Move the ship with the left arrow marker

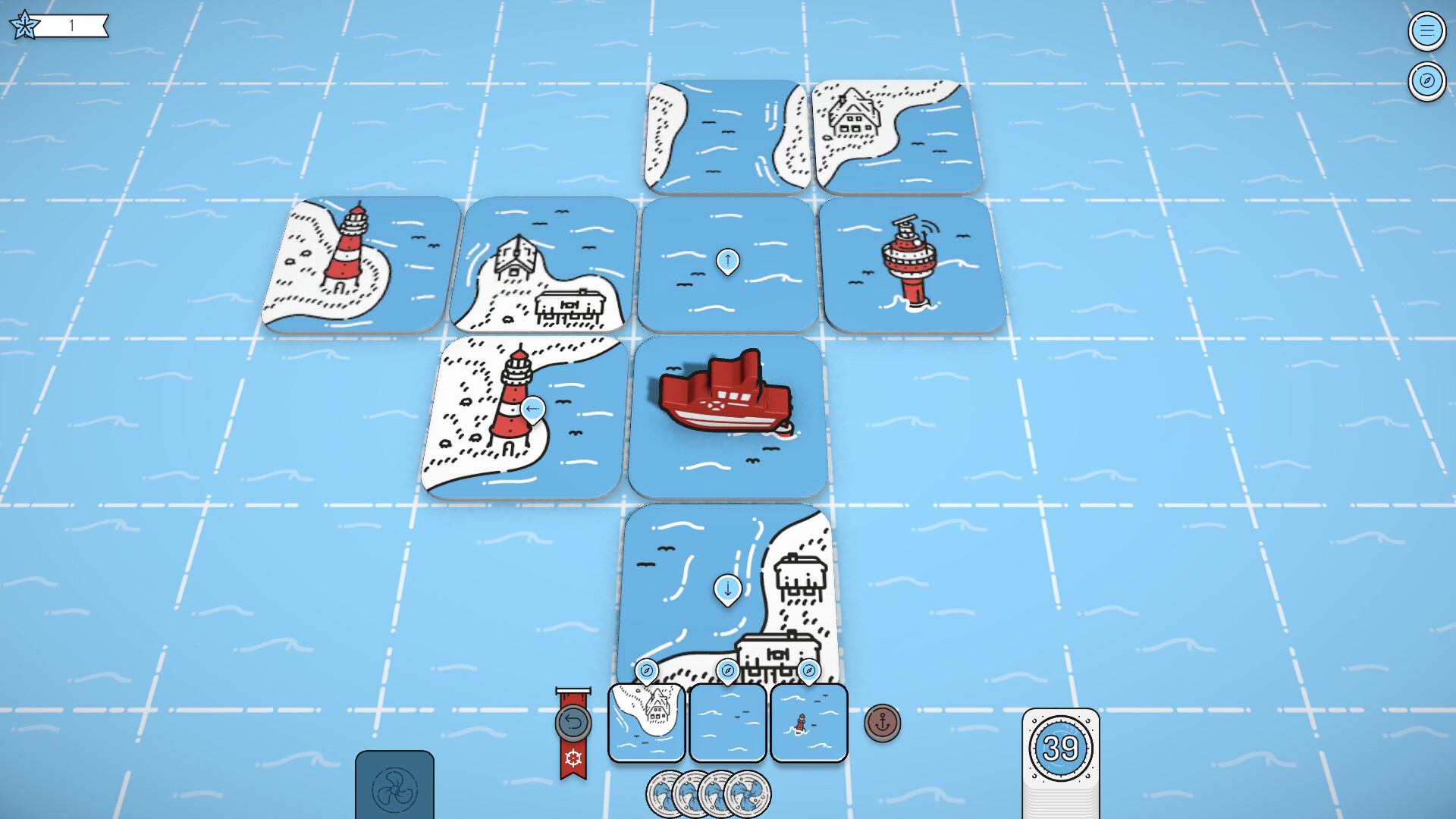coord(532,409)
